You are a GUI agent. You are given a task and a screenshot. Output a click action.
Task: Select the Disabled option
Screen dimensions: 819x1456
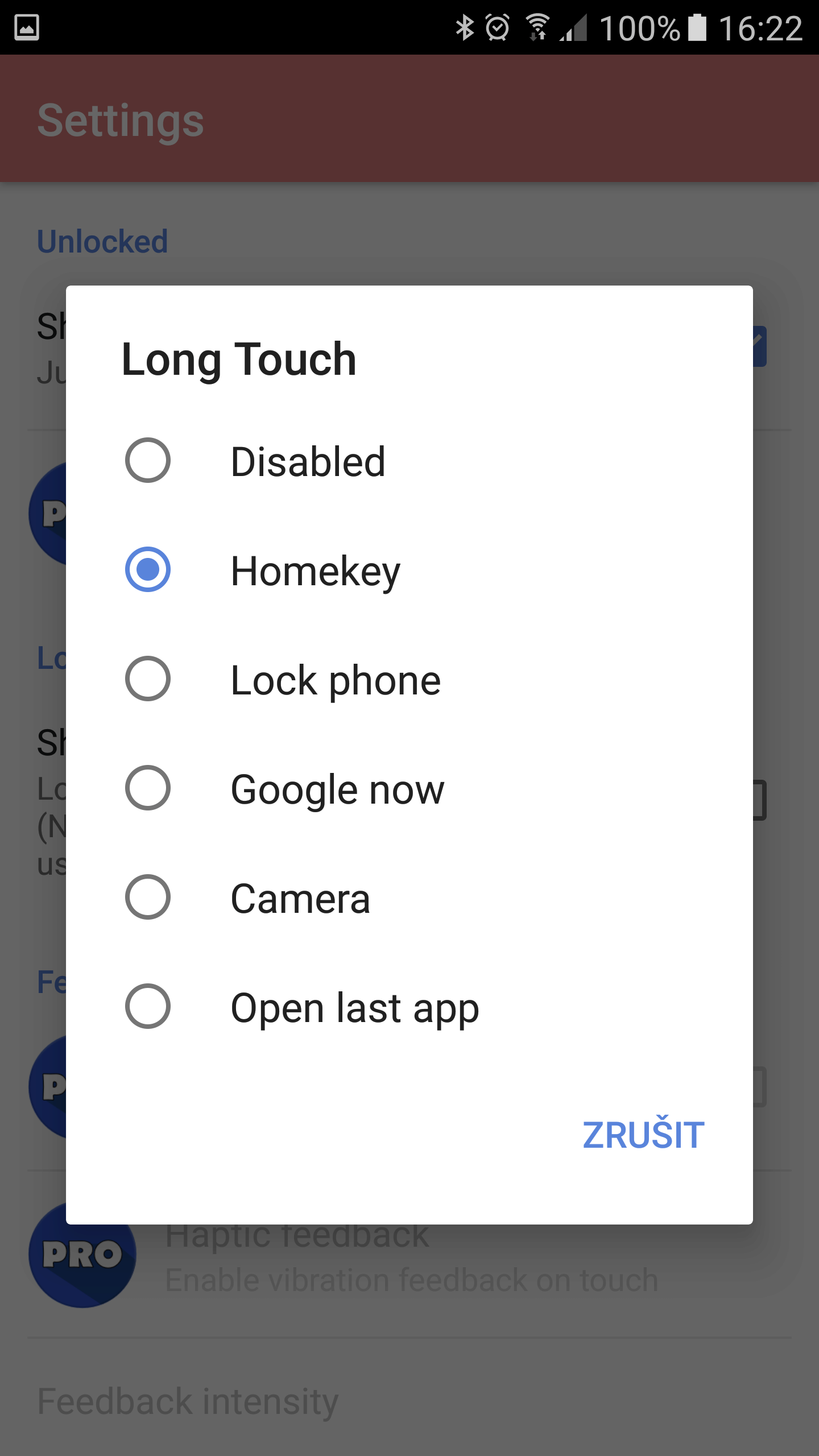point(148,460)
